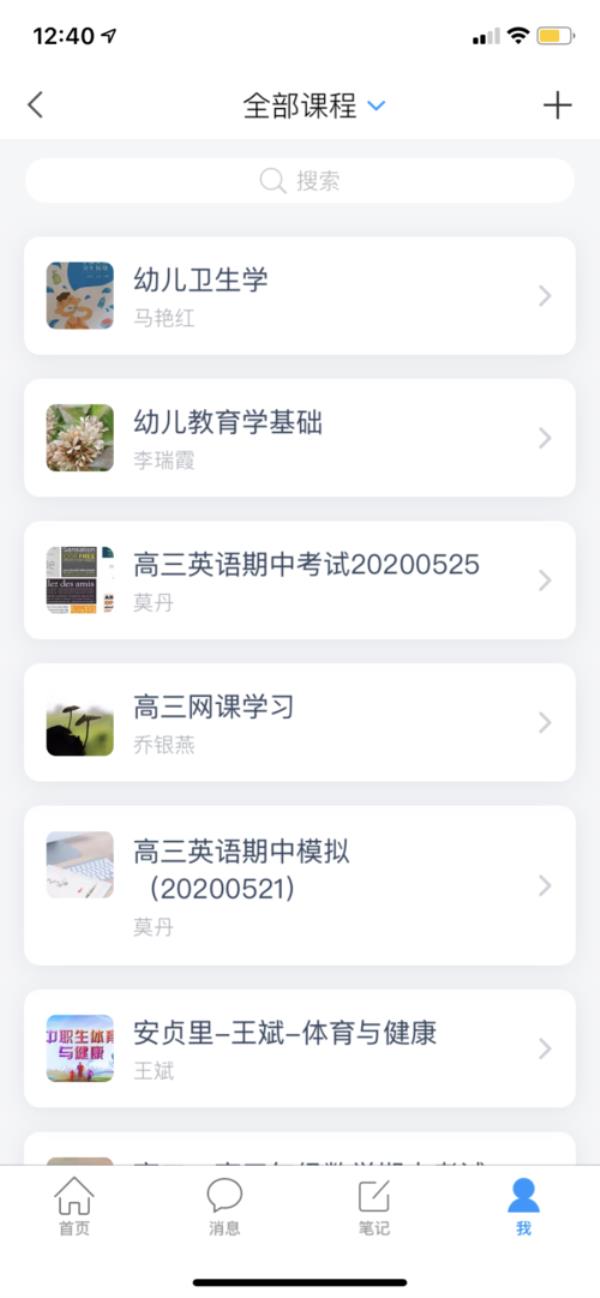600x1298 pixels.
Task: Switch to the 消息 tab
Action: [224, 1206]
